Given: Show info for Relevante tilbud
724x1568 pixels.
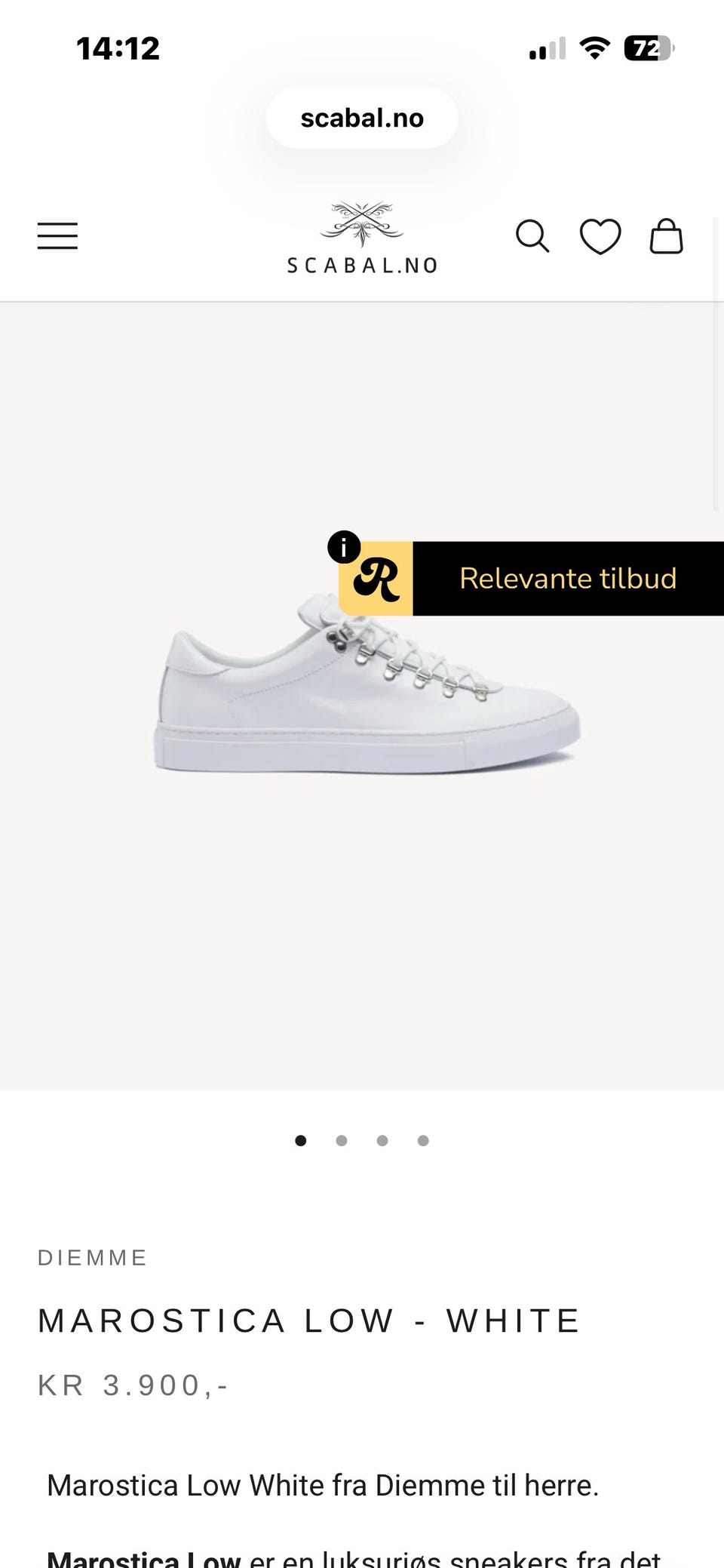Looking at the screenshot, I should point(344,547).
